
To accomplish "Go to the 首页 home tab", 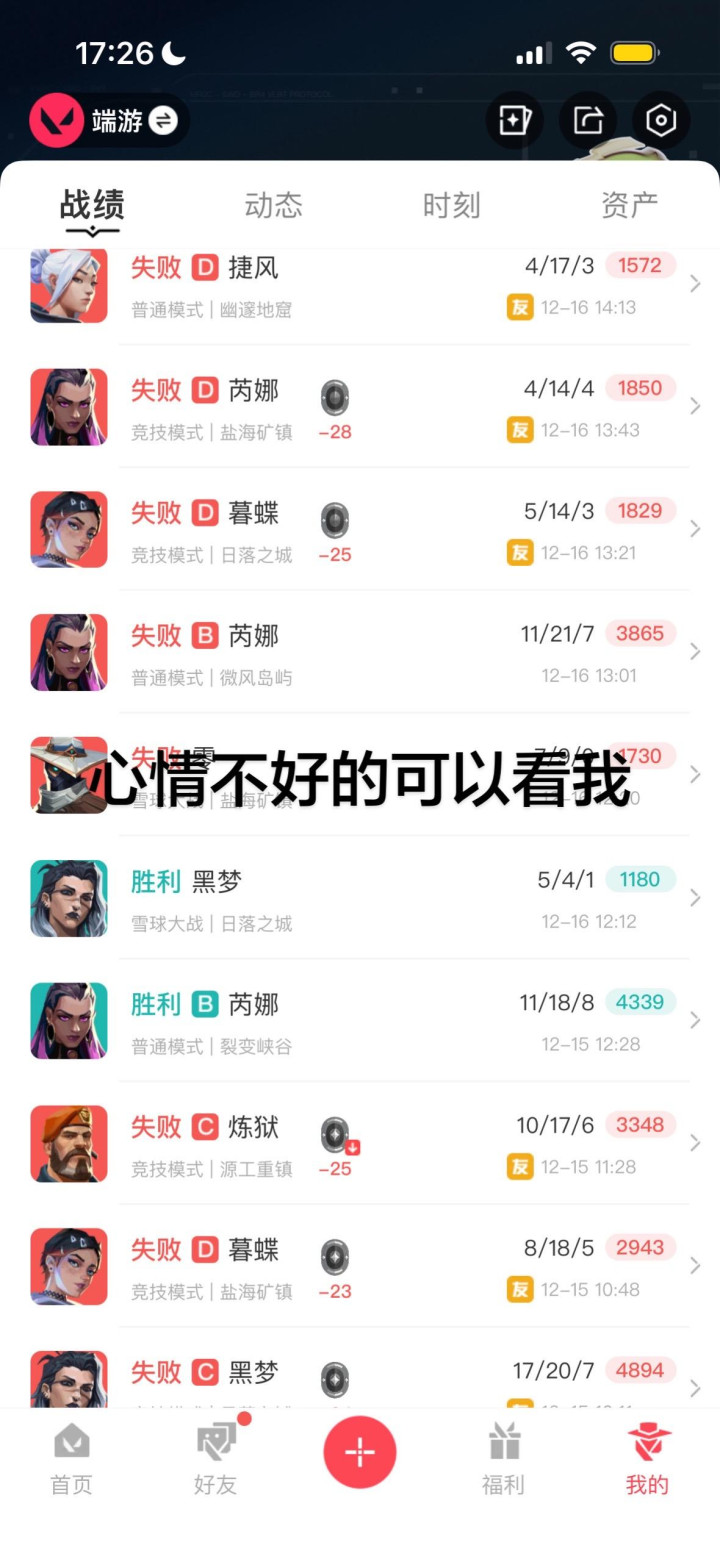I will 71,1460.
